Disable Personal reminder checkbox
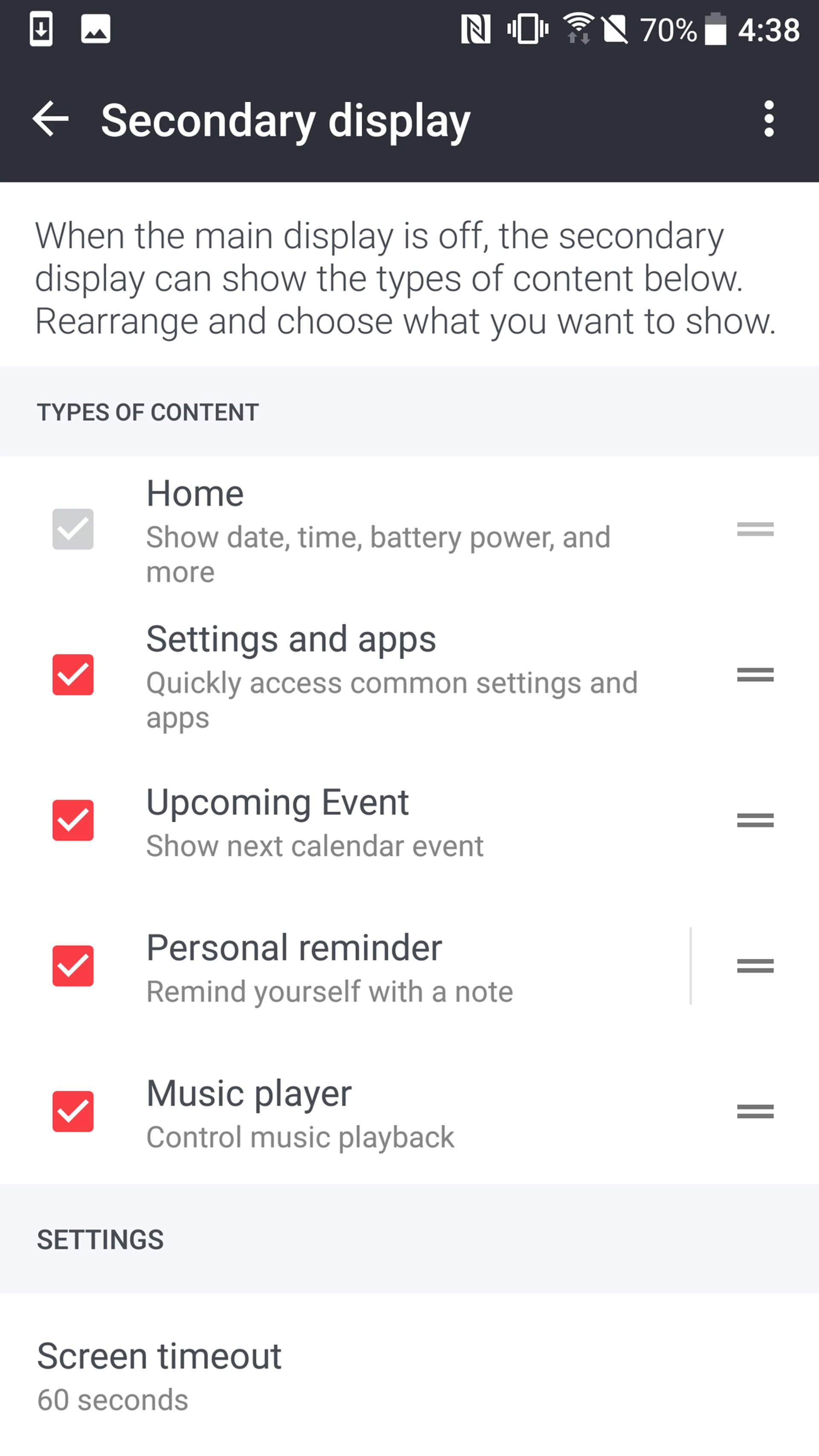The image size is (819, 1456). [x=73, y=965]
